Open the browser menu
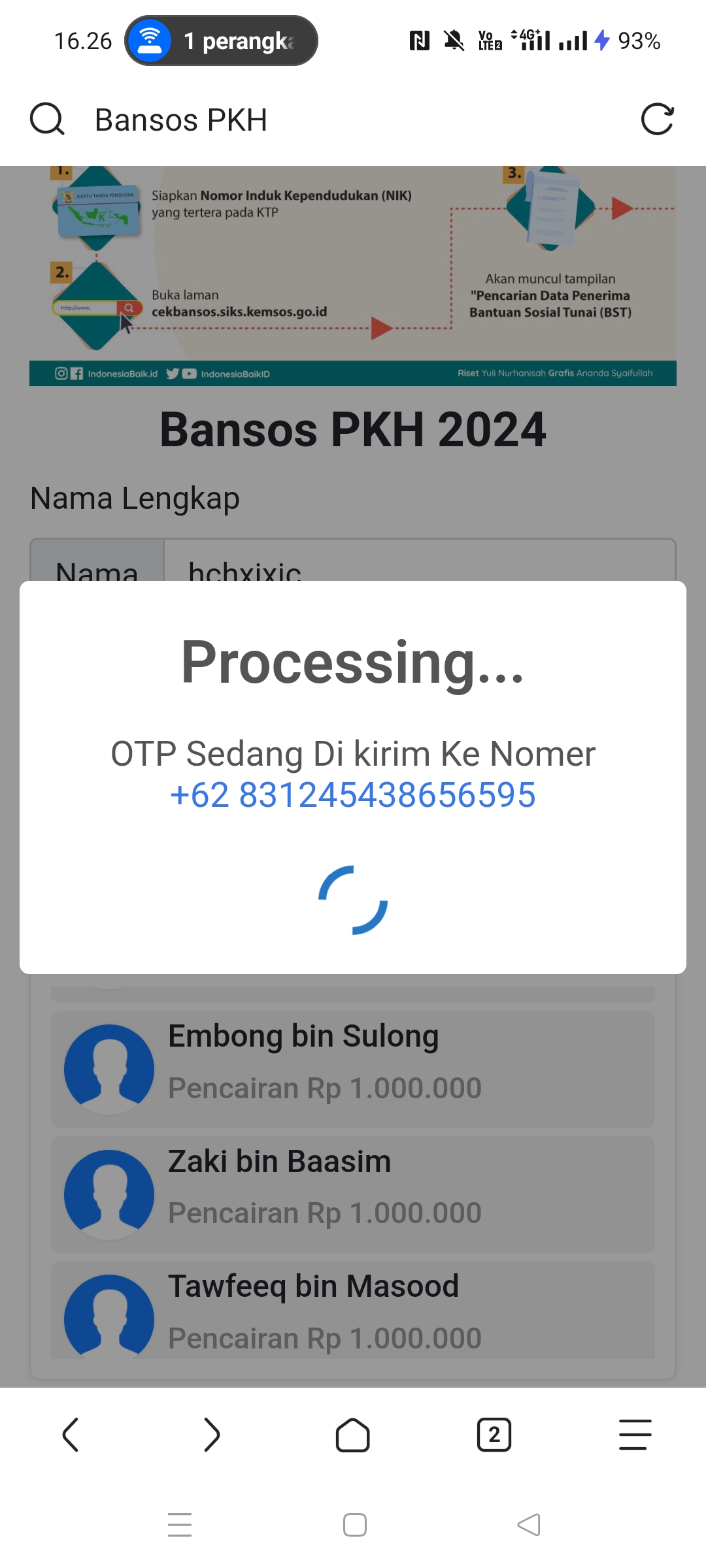Screen dimensions: 706x1568 (x=635, y=1435)
